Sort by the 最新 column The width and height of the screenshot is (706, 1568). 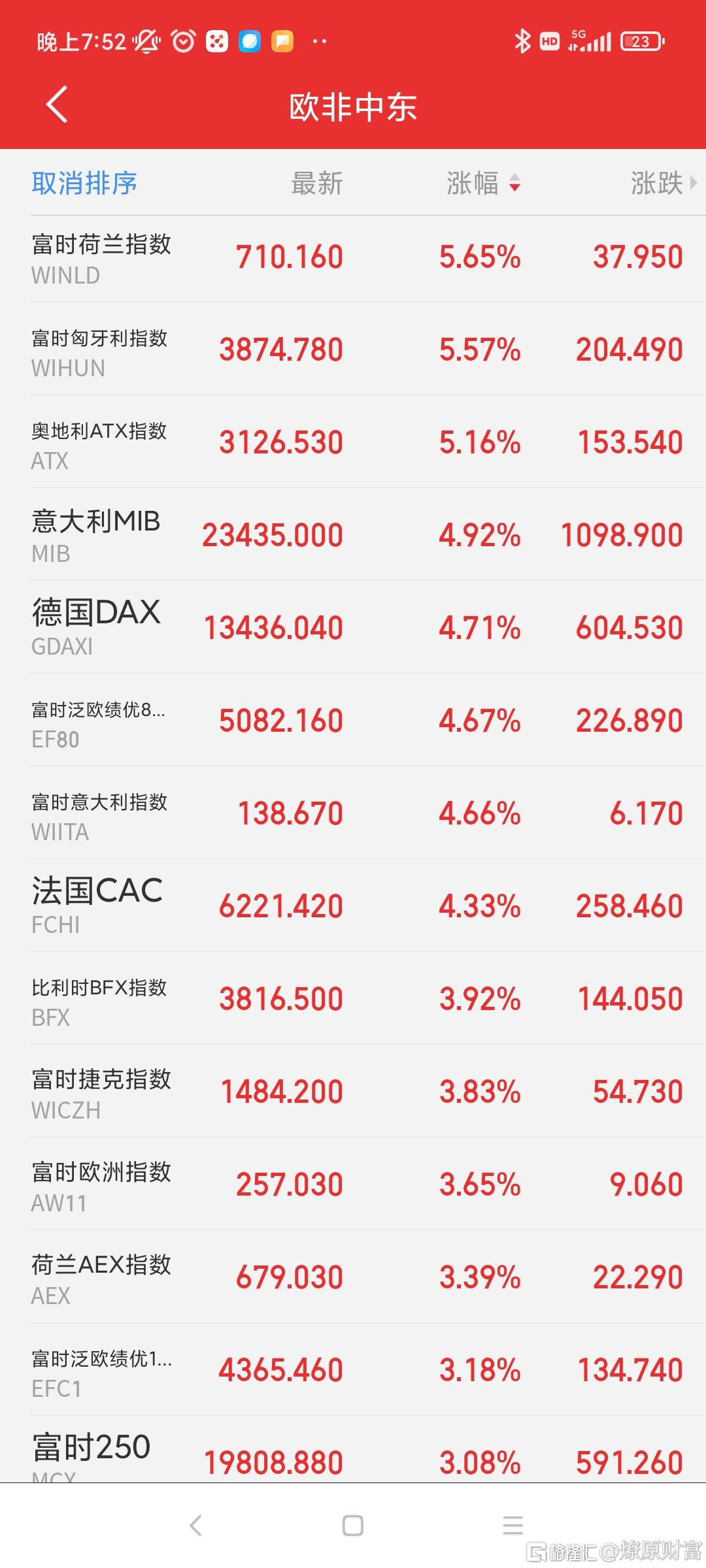point(317,183)
